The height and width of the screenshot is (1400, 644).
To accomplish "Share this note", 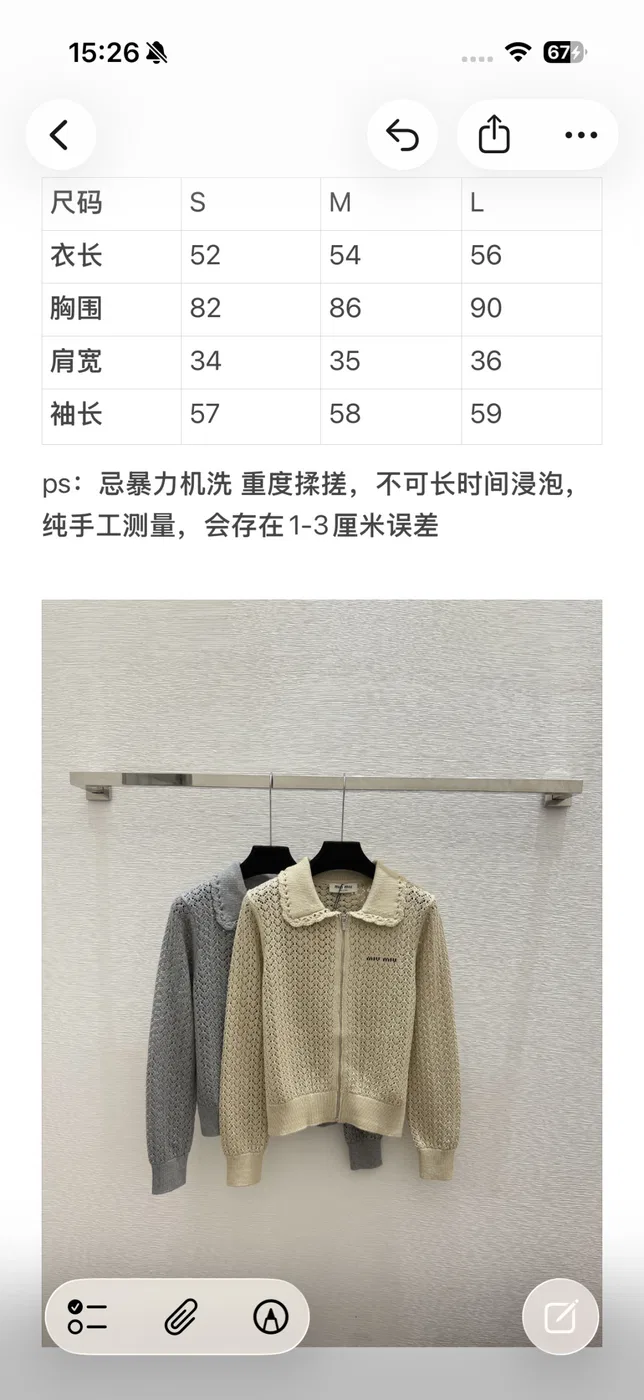I will tap(494, 134).
